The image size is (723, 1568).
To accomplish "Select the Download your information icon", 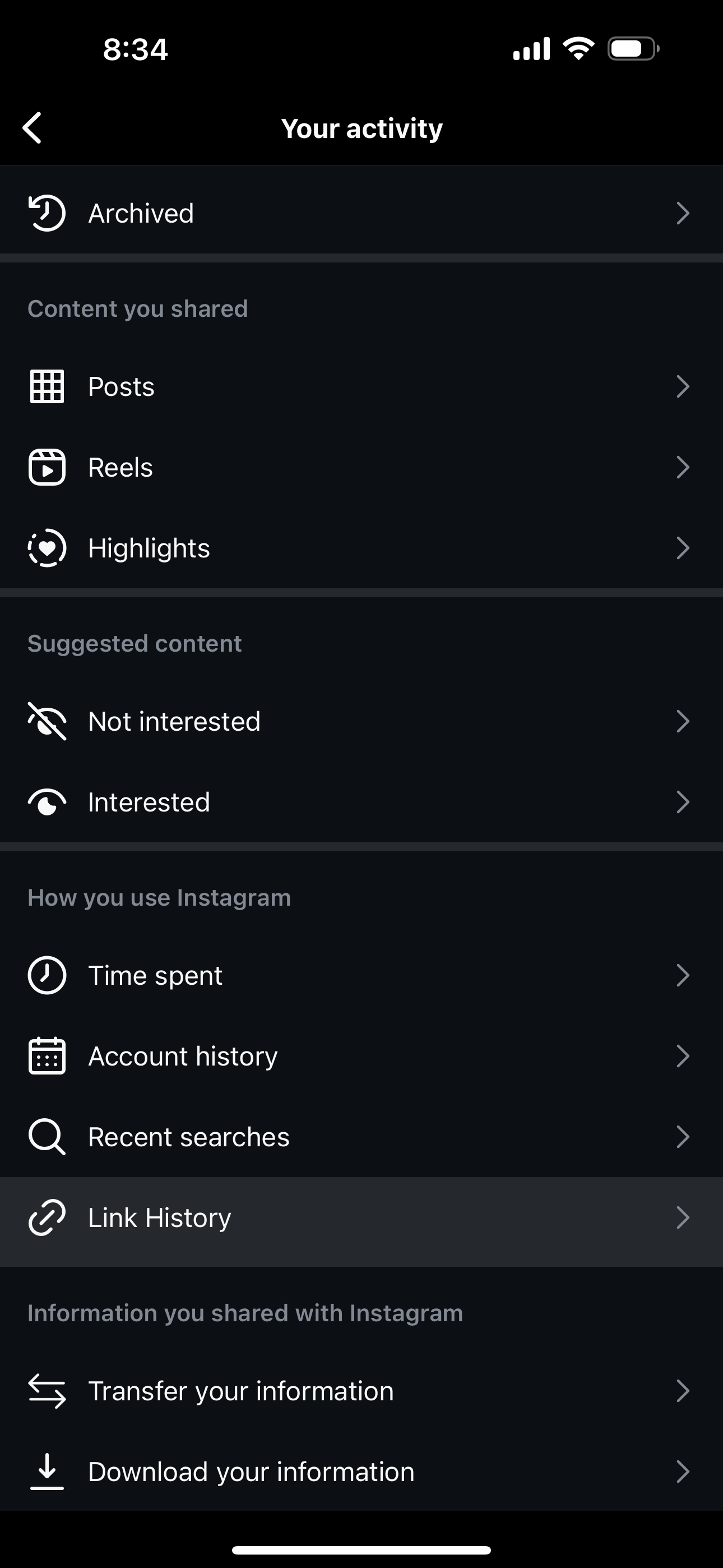I will pos(47,1471).
